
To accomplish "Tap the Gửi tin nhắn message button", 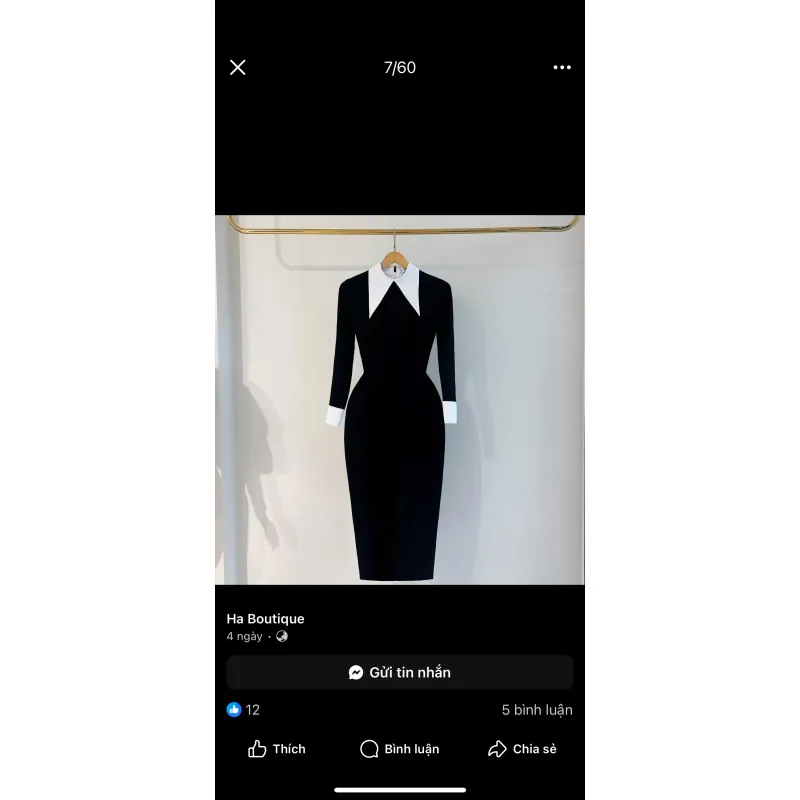I will point(400,673).
